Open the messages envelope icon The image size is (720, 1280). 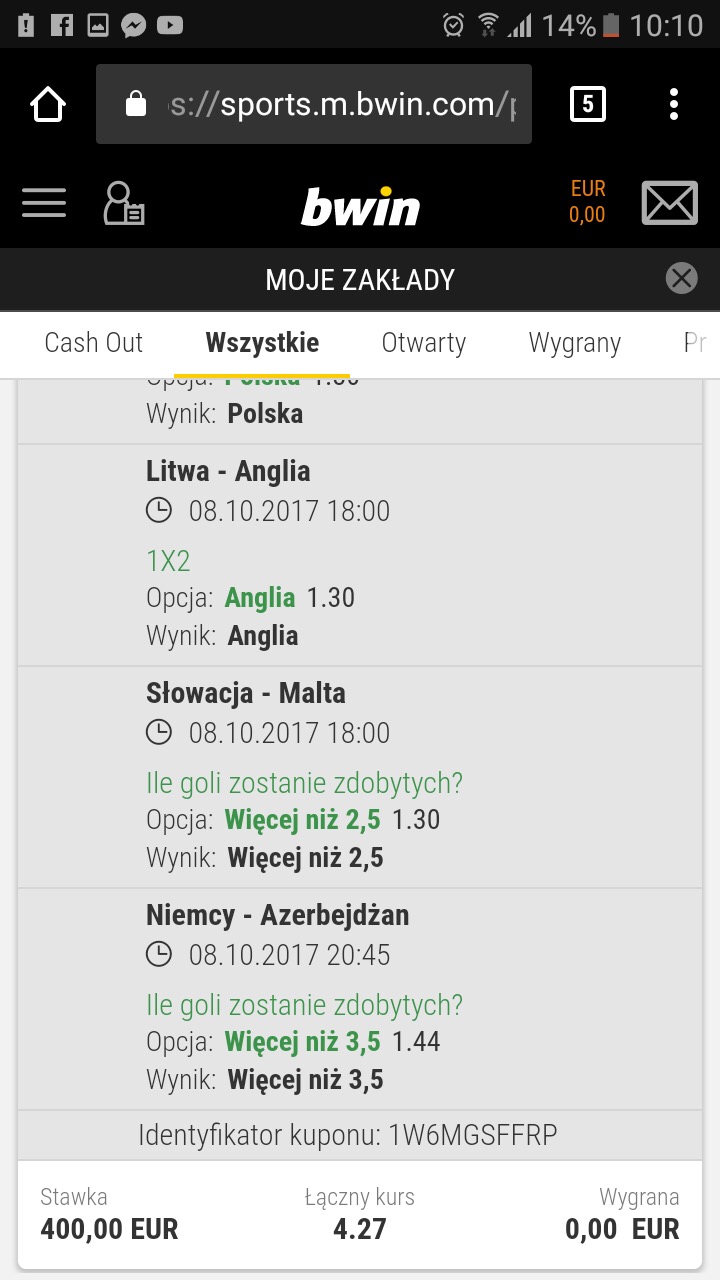pos(669,203)
